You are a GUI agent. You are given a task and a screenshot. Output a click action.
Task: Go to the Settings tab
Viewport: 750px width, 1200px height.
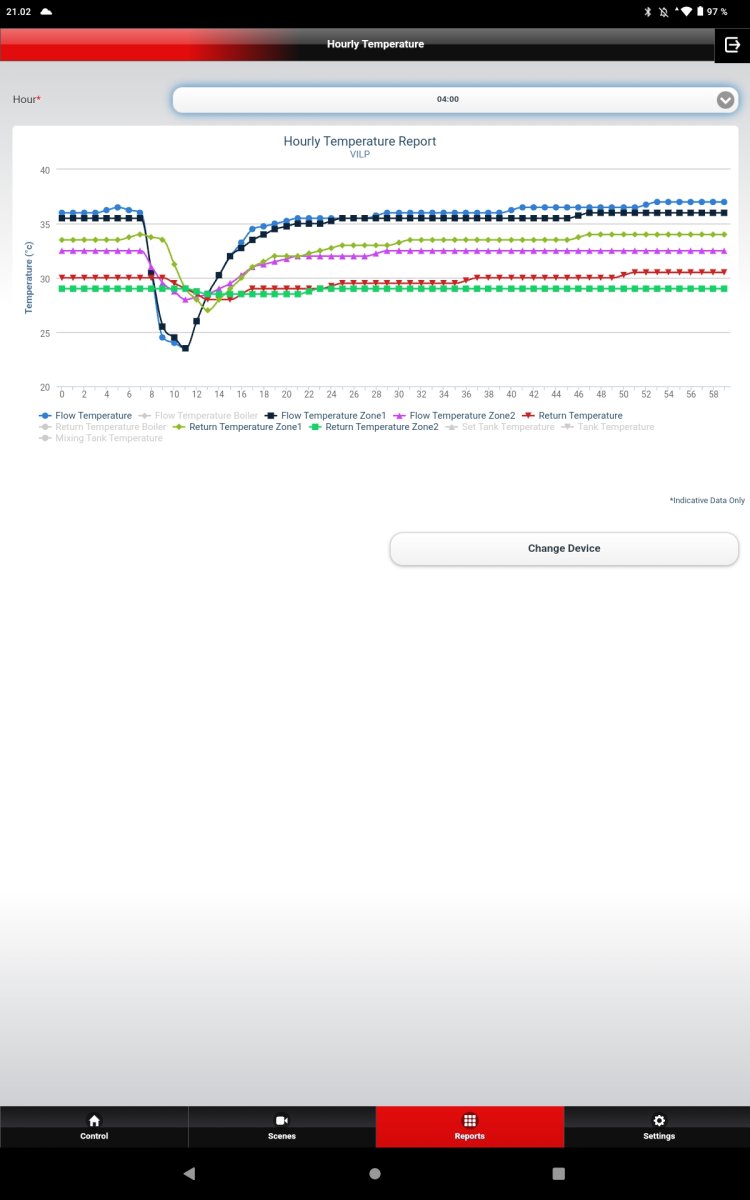658,1127
